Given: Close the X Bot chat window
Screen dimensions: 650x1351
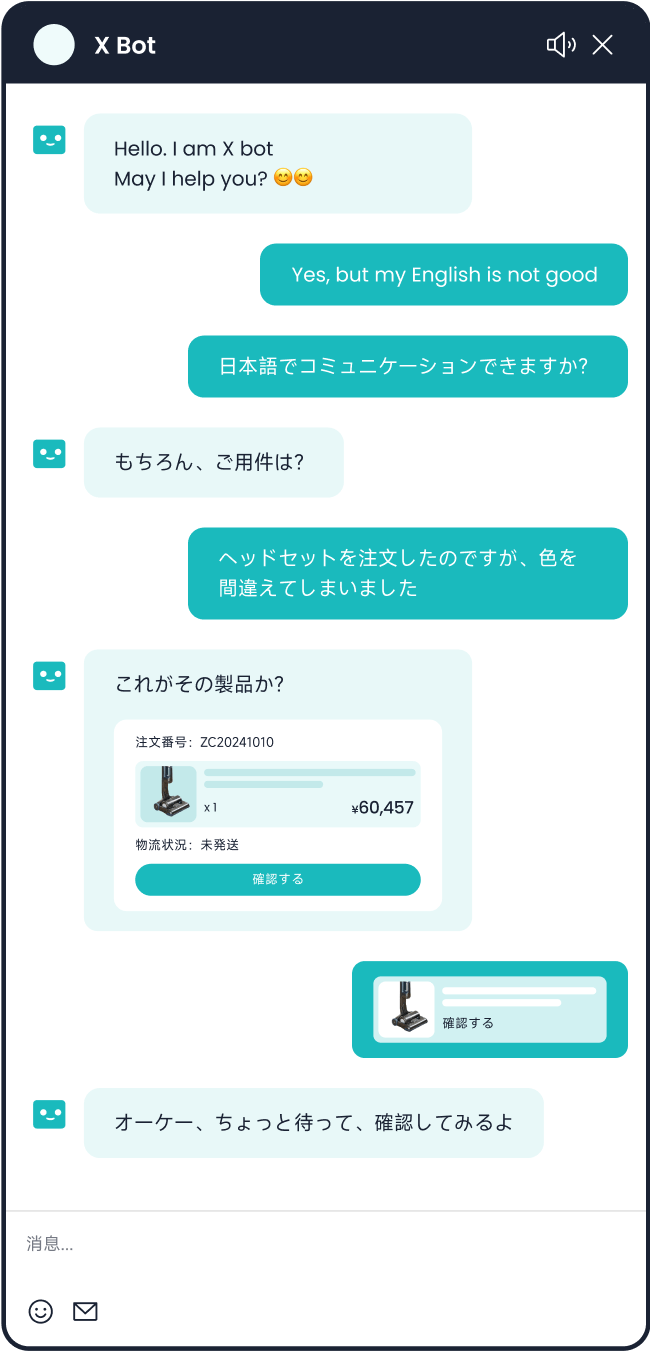Looking at the screenshot, I should 602,44.
